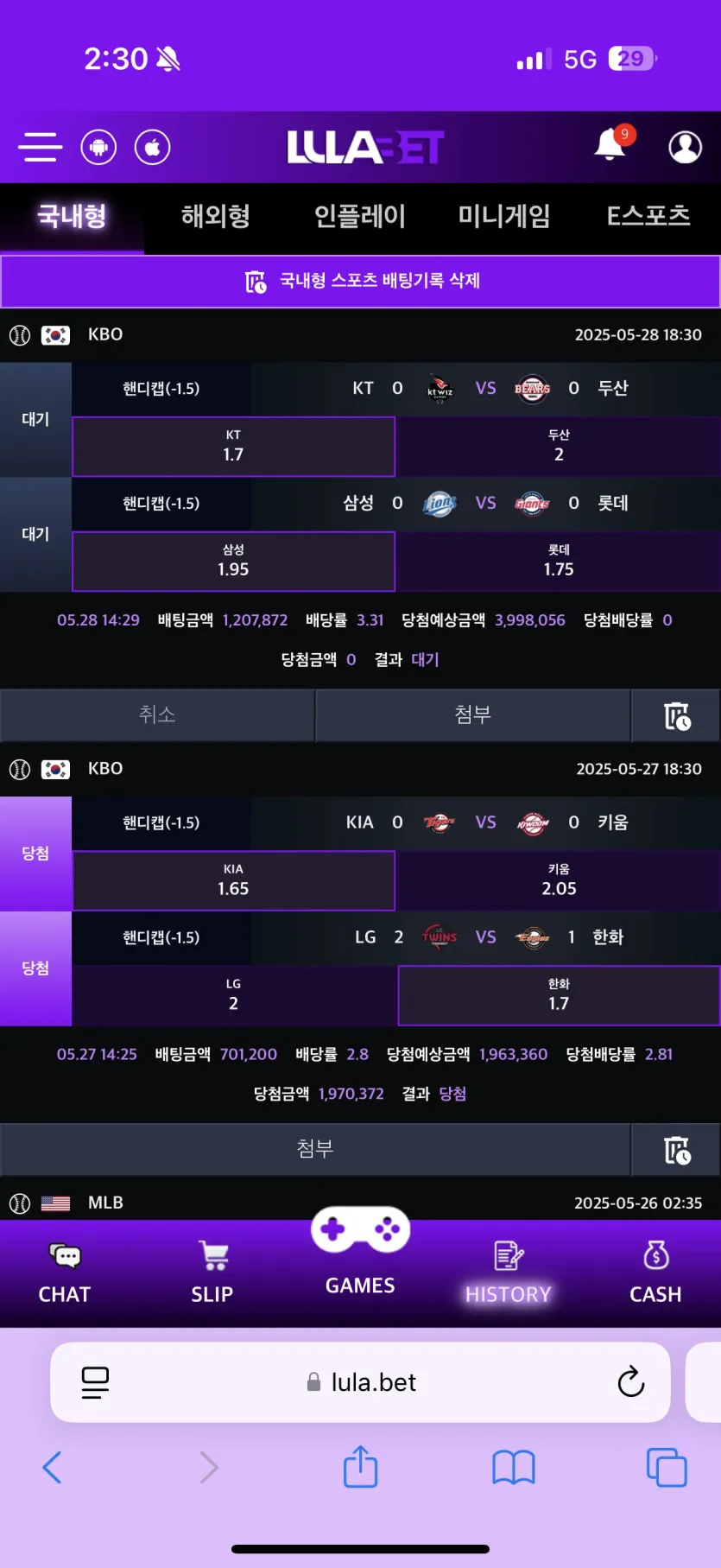Tap 국내형 스포츠 배팅기록 삭제 button

(x=361, y=281)
